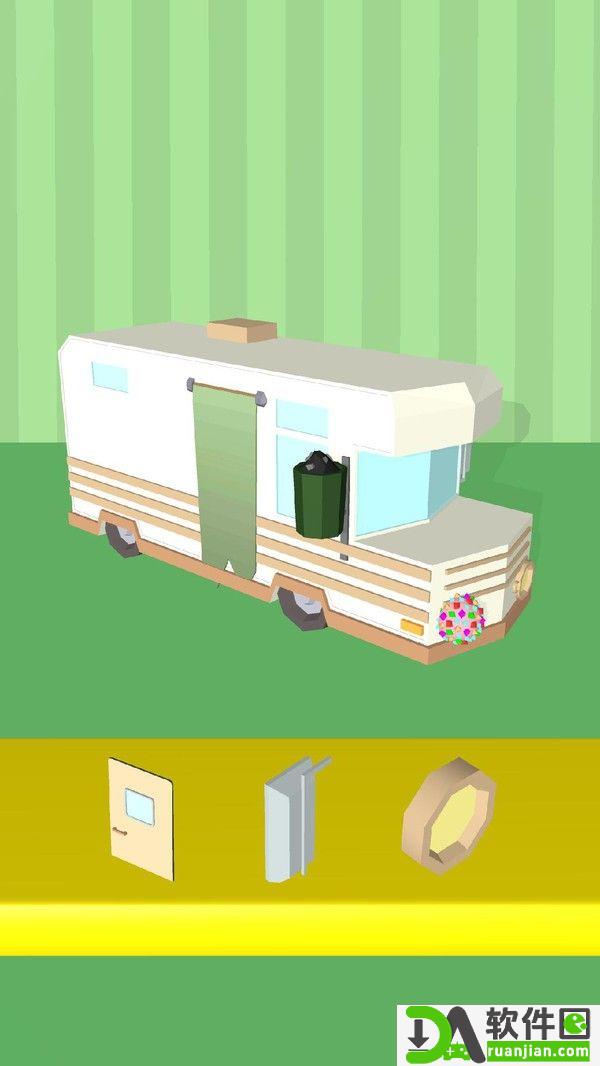The image size is (600, 1066).
Task: Pick the gray metal bracket part
Action: (x=293, y=820)
